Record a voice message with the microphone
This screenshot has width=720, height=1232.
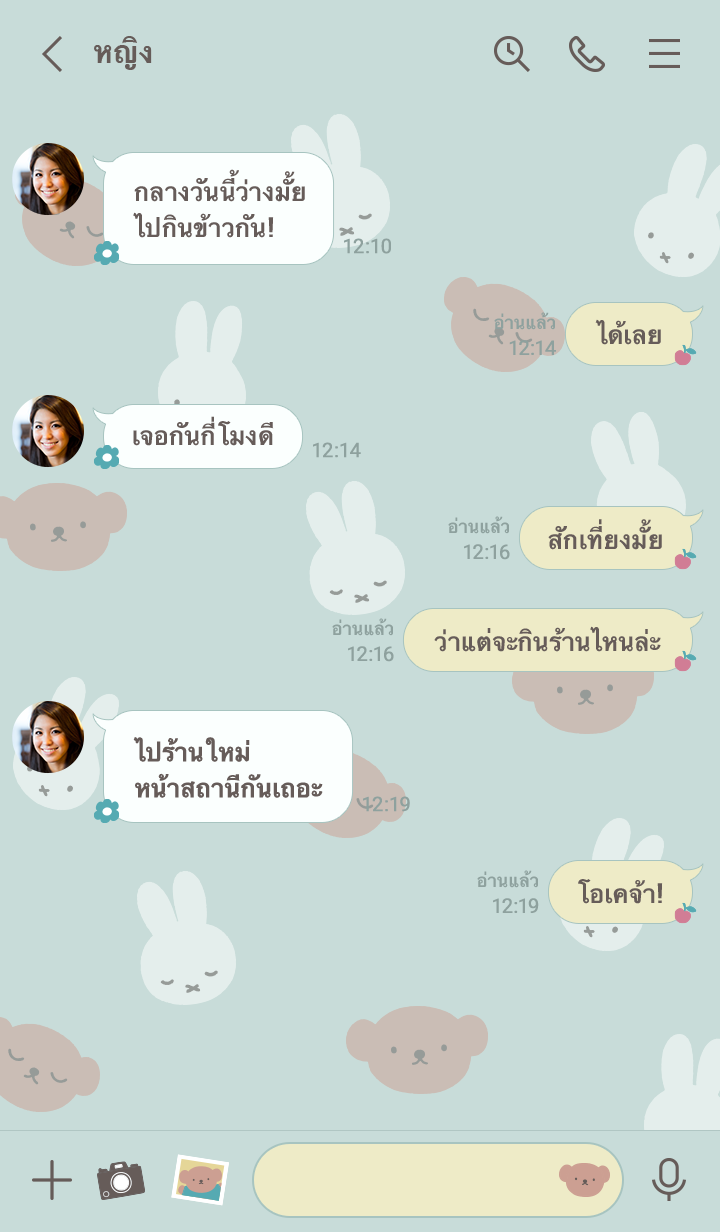point(668,1181)
